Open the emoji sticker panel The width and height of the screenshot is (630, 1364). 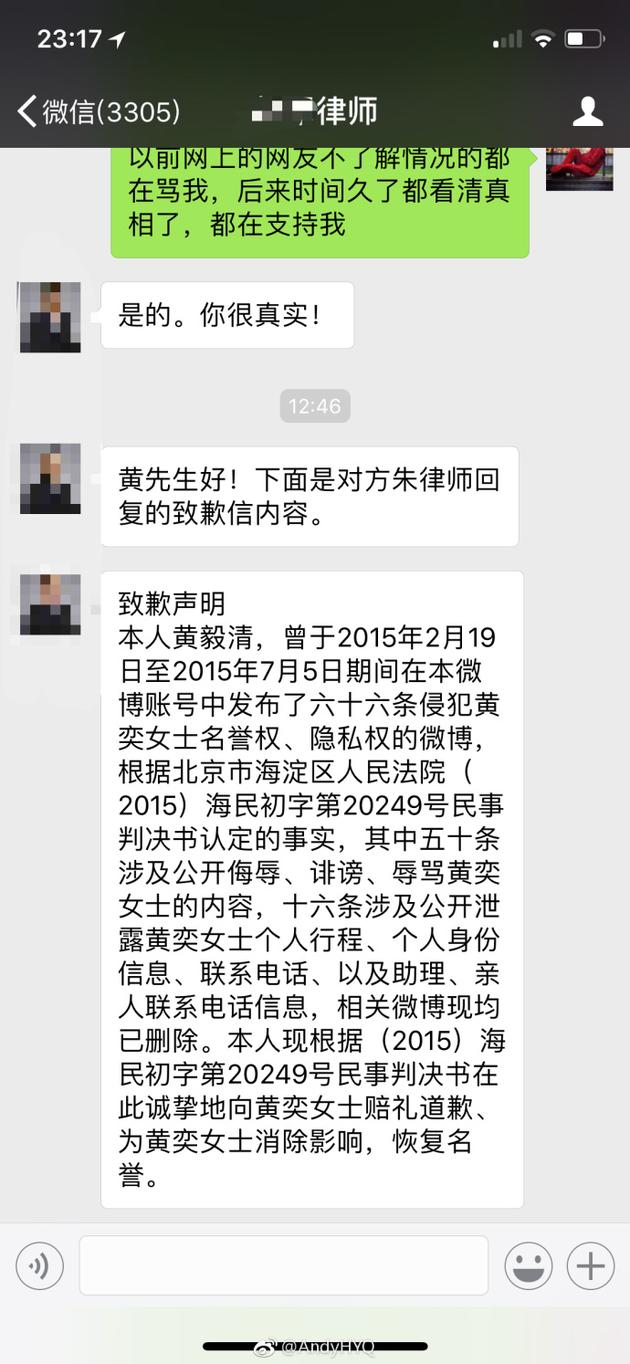[x=528, y=1266]
